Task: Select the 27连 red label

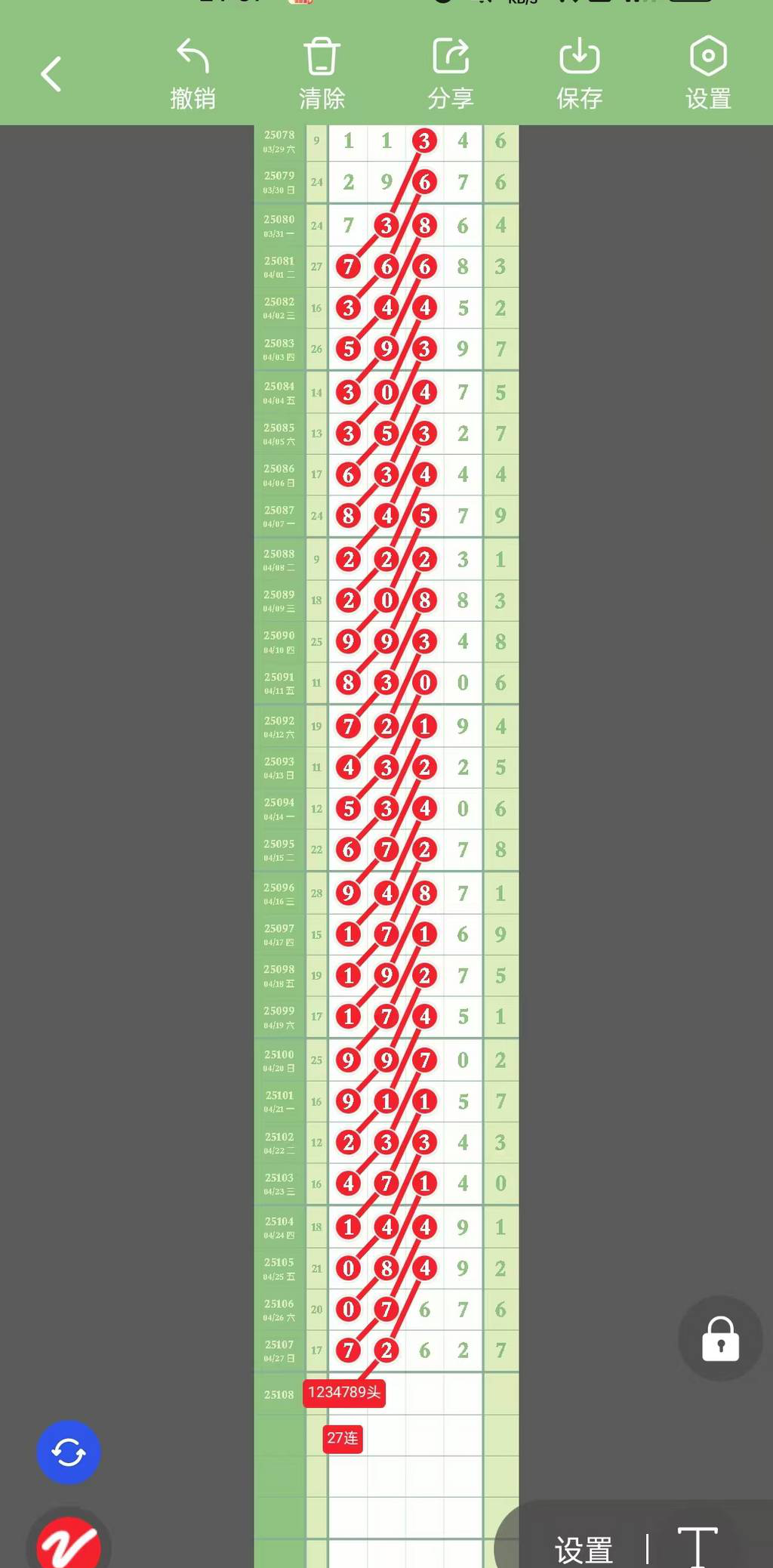Action: (x=343, y=1438)
